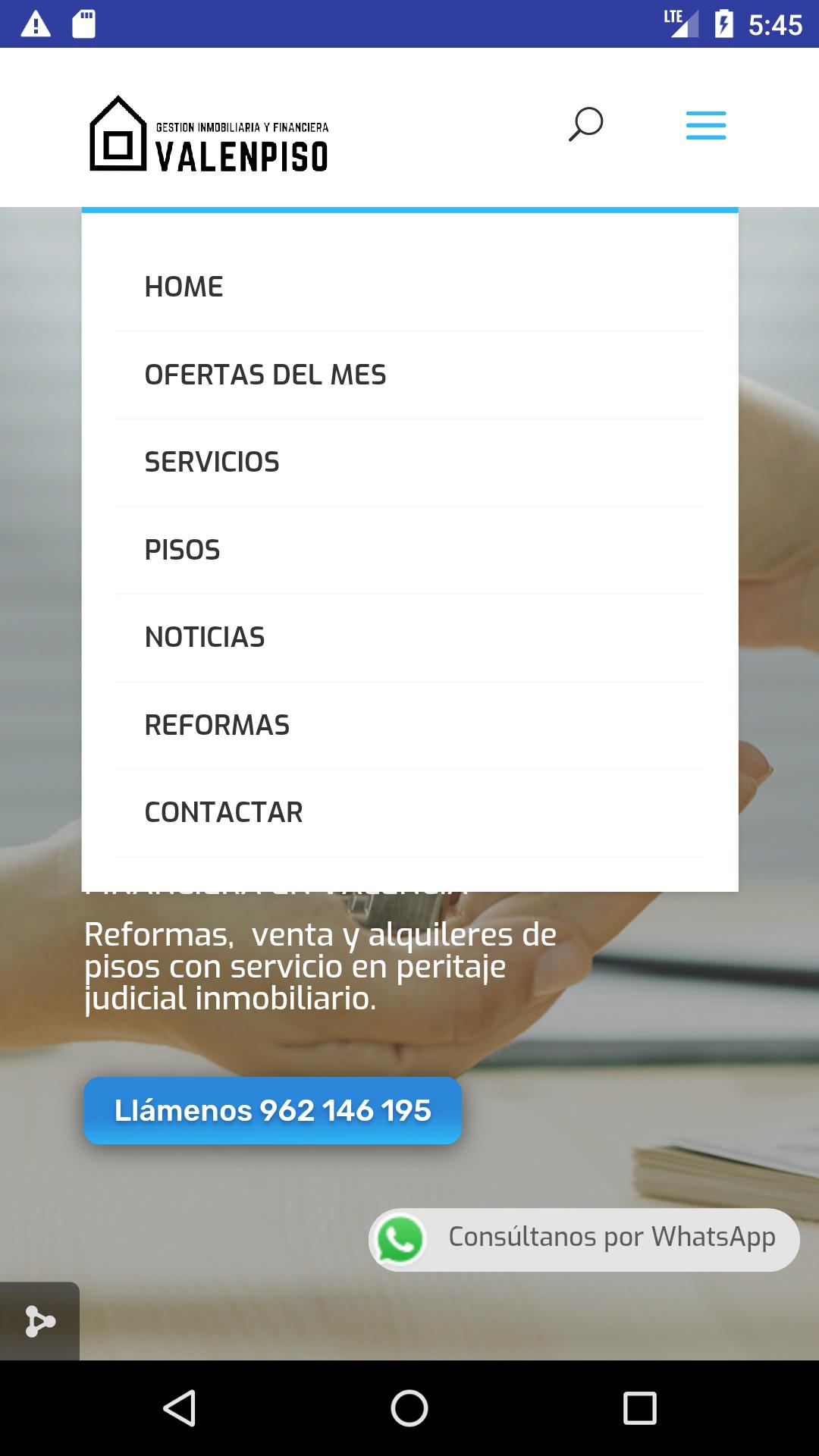This screenshot has width=819, height=1456.
Task: Go back with the system back button
Action: 180,1408
